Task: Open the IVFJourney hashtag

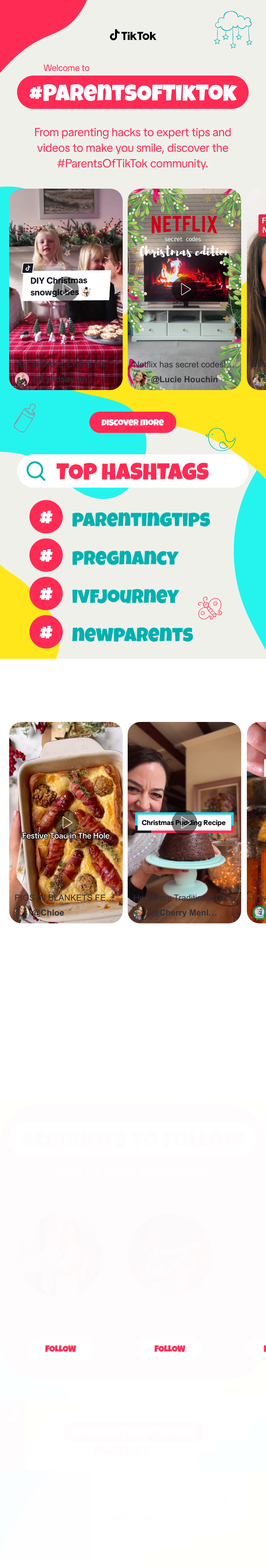Action: tap(125, 595)
